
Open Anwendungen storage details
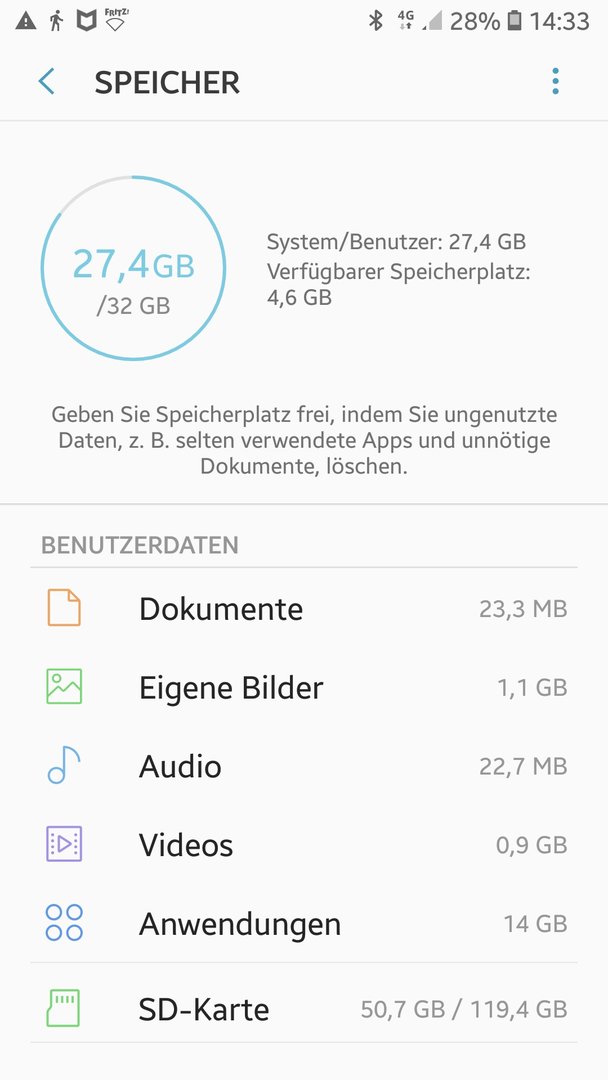click(304, 923)
